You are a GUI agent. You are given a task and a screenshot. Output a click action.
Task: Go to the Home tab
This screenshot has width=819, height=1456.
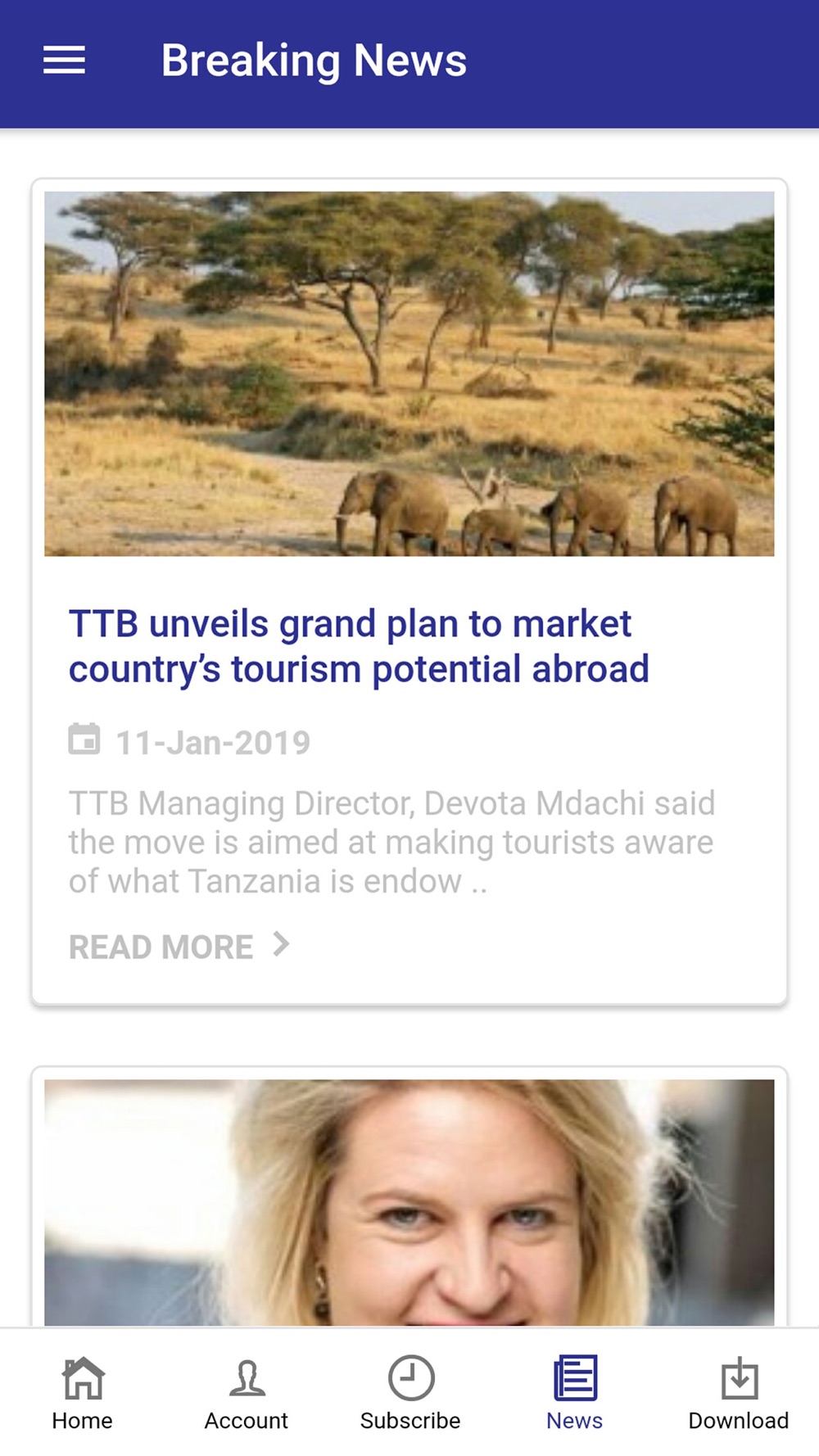point(83,1393)
